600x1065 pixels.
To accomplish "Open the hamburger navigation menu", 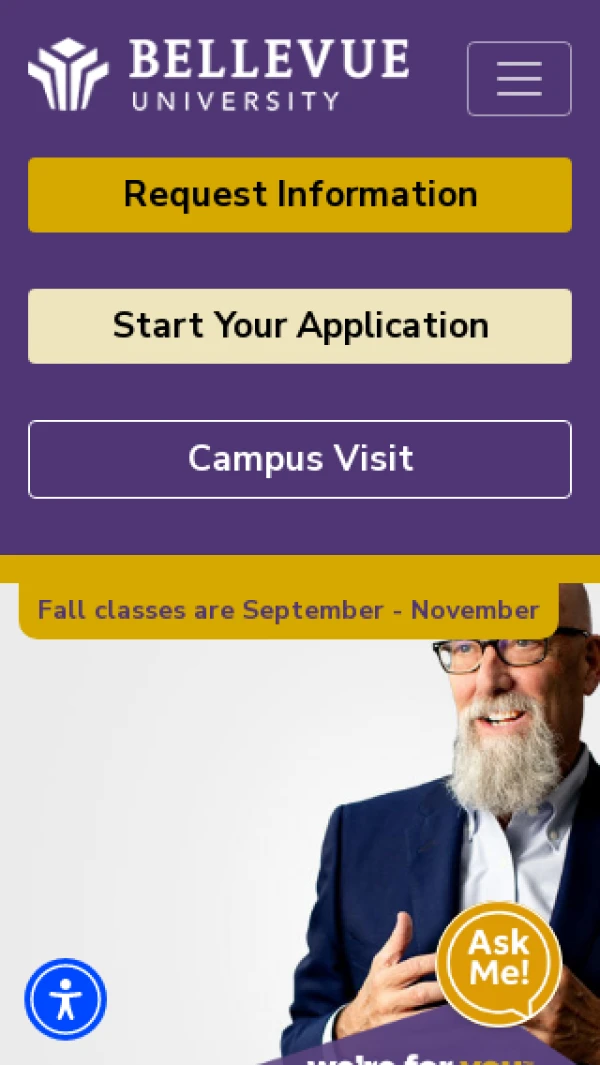I will point(519,78).
